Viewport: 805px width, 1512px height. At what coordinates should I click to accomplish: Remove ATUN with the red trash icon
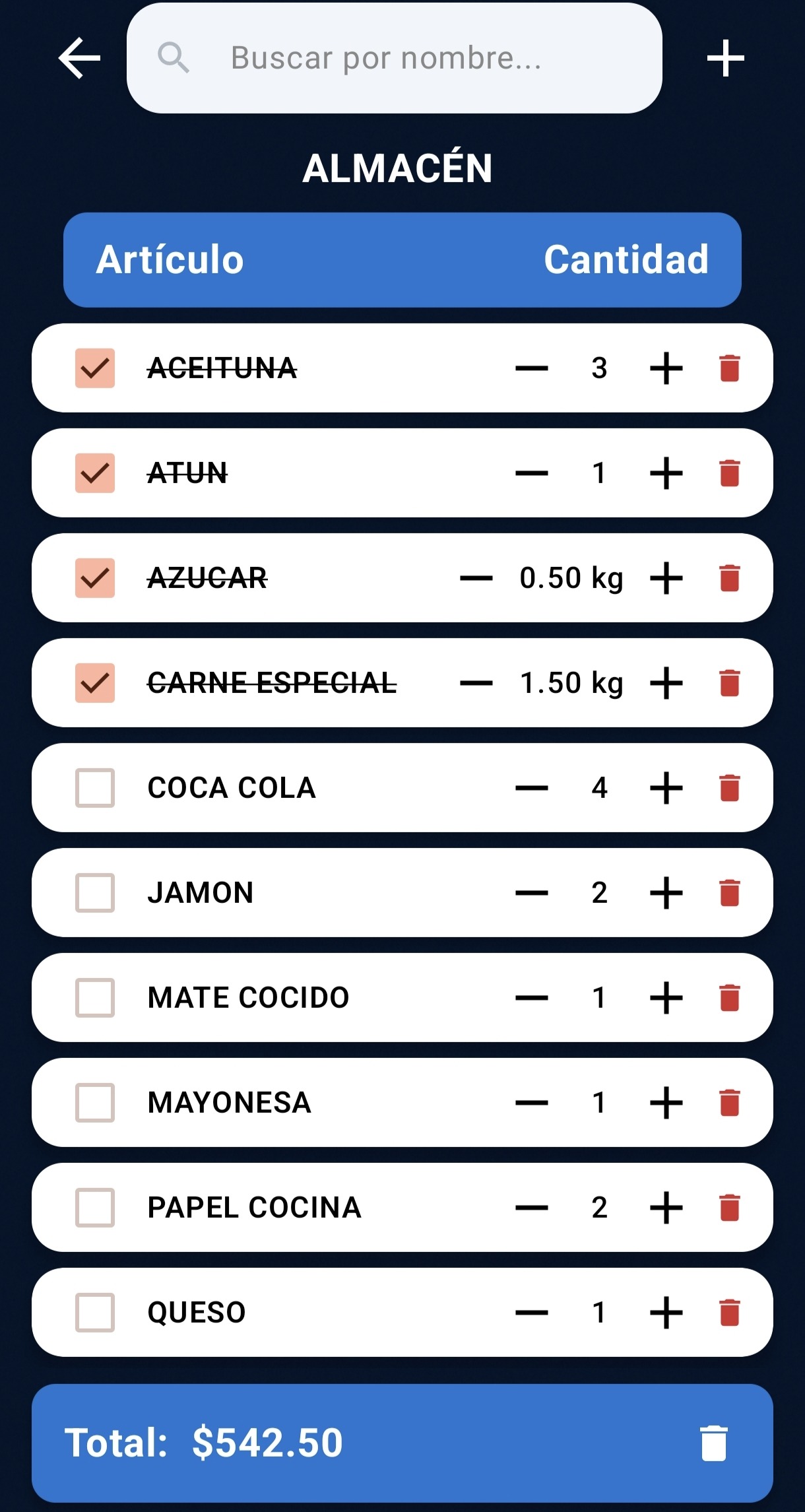[x=730, y=473]
